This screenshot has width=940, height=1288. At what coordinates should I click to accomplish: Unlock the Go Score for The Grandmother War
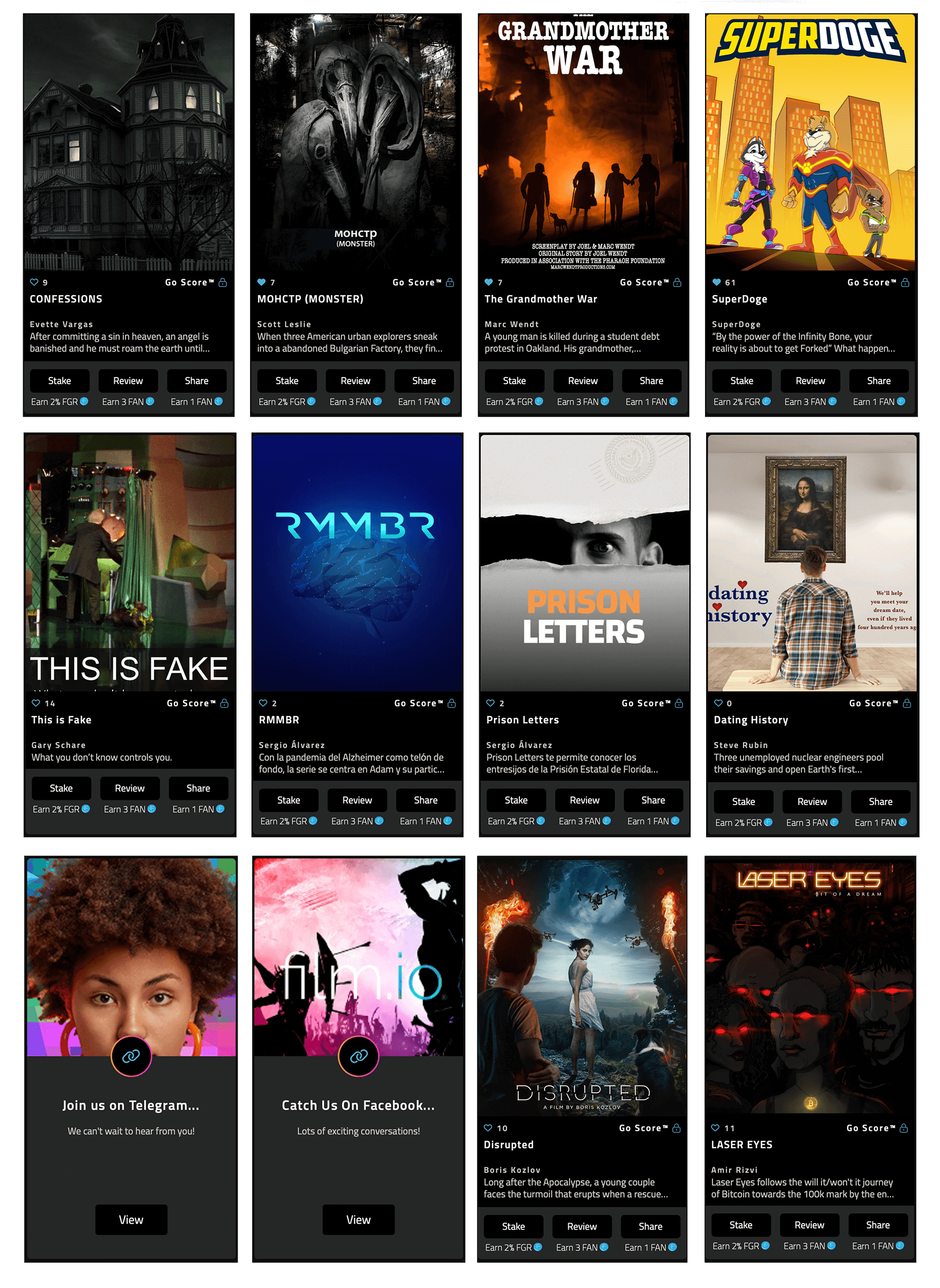(677, 282)
